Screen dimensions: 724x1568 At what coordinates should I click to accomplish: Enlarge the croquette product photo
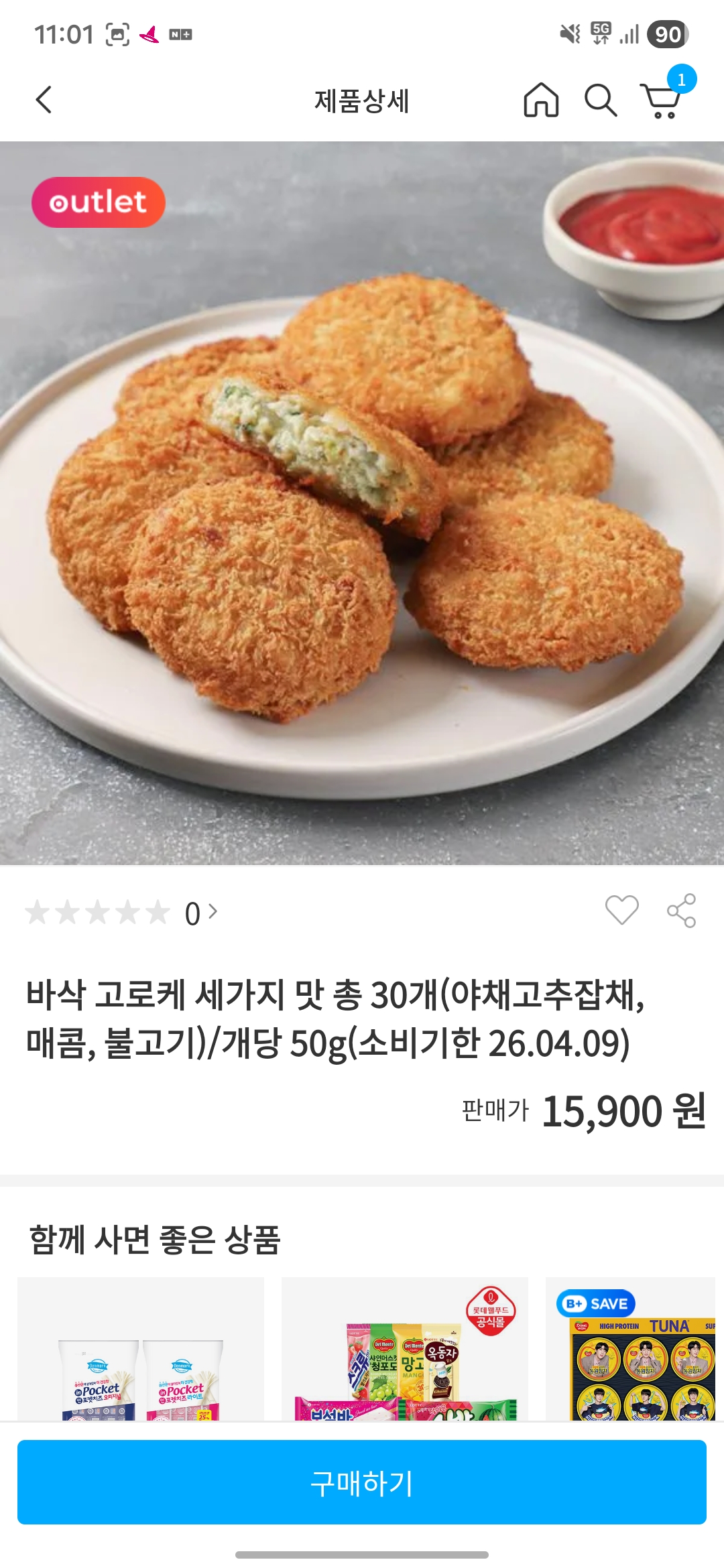(x=362, y=503)
